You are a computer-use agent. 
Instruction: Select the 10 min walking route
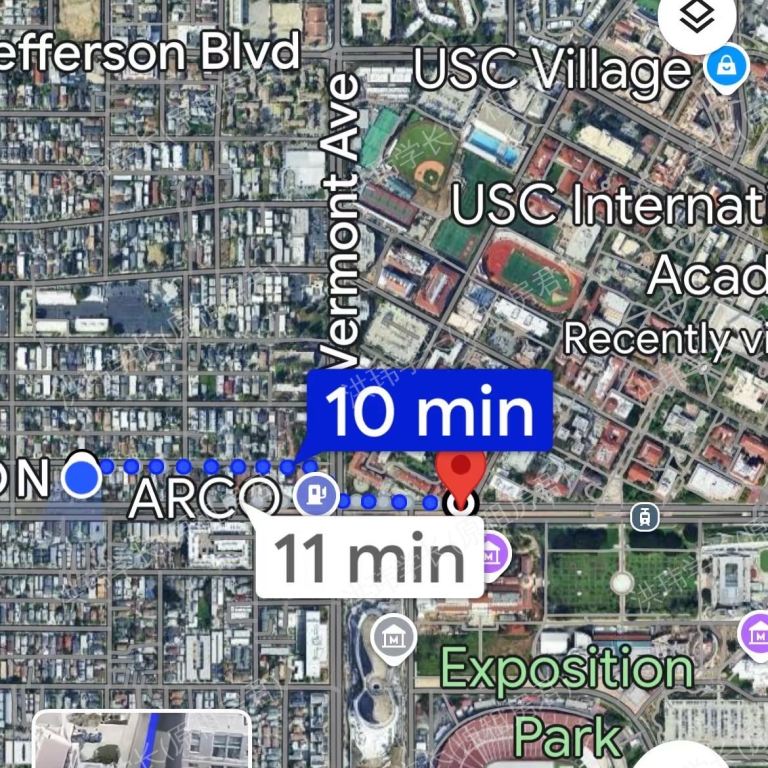click(x=430, y=411)
